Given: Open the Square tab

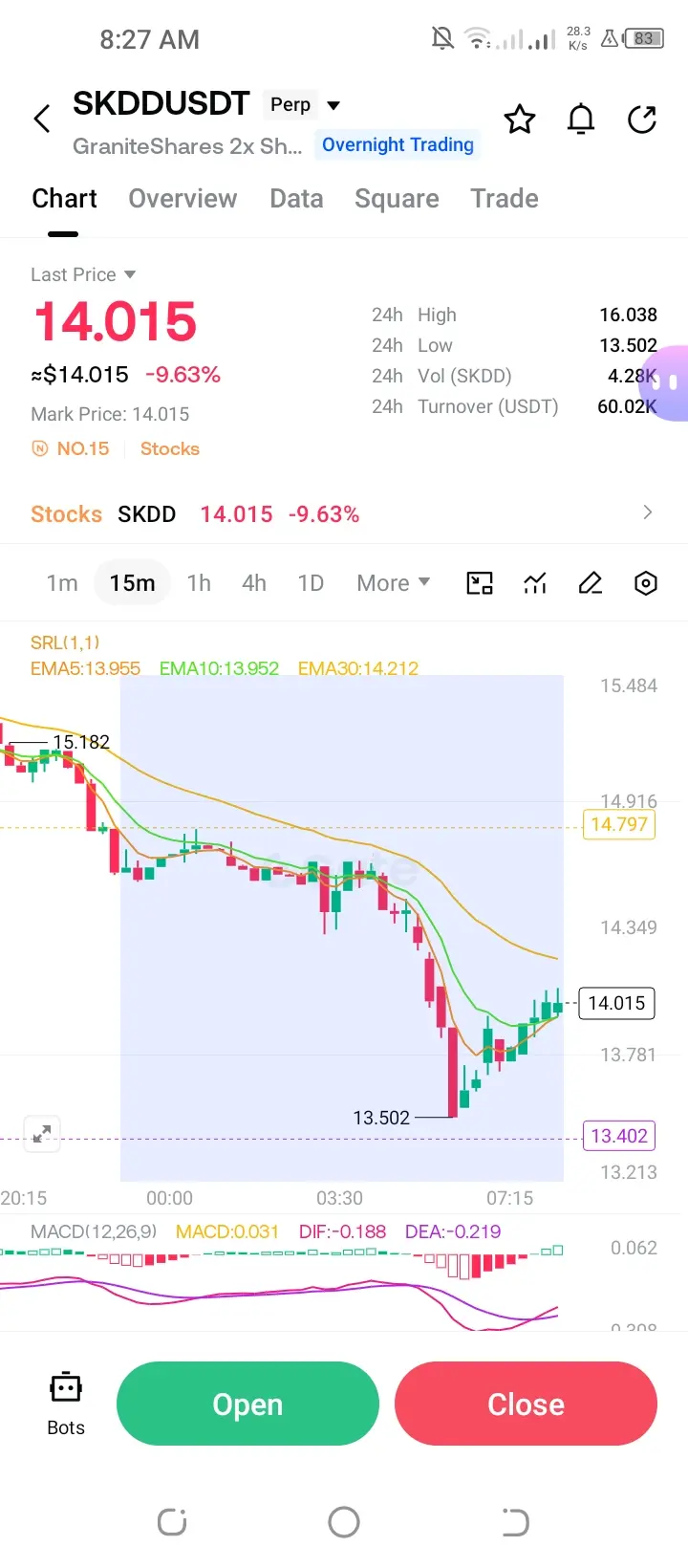Looking at the screenshot, I should (x=397, y=198).
